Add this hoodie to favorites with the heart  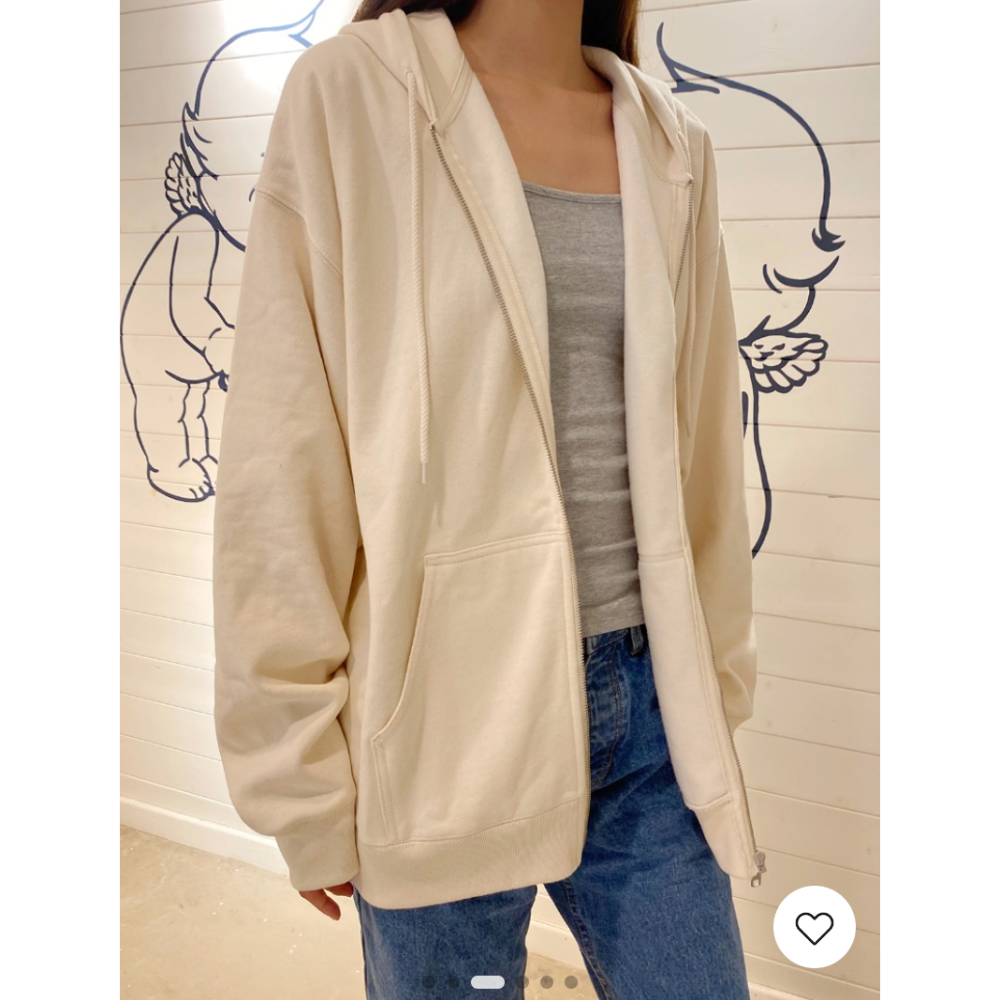[814, 927]
